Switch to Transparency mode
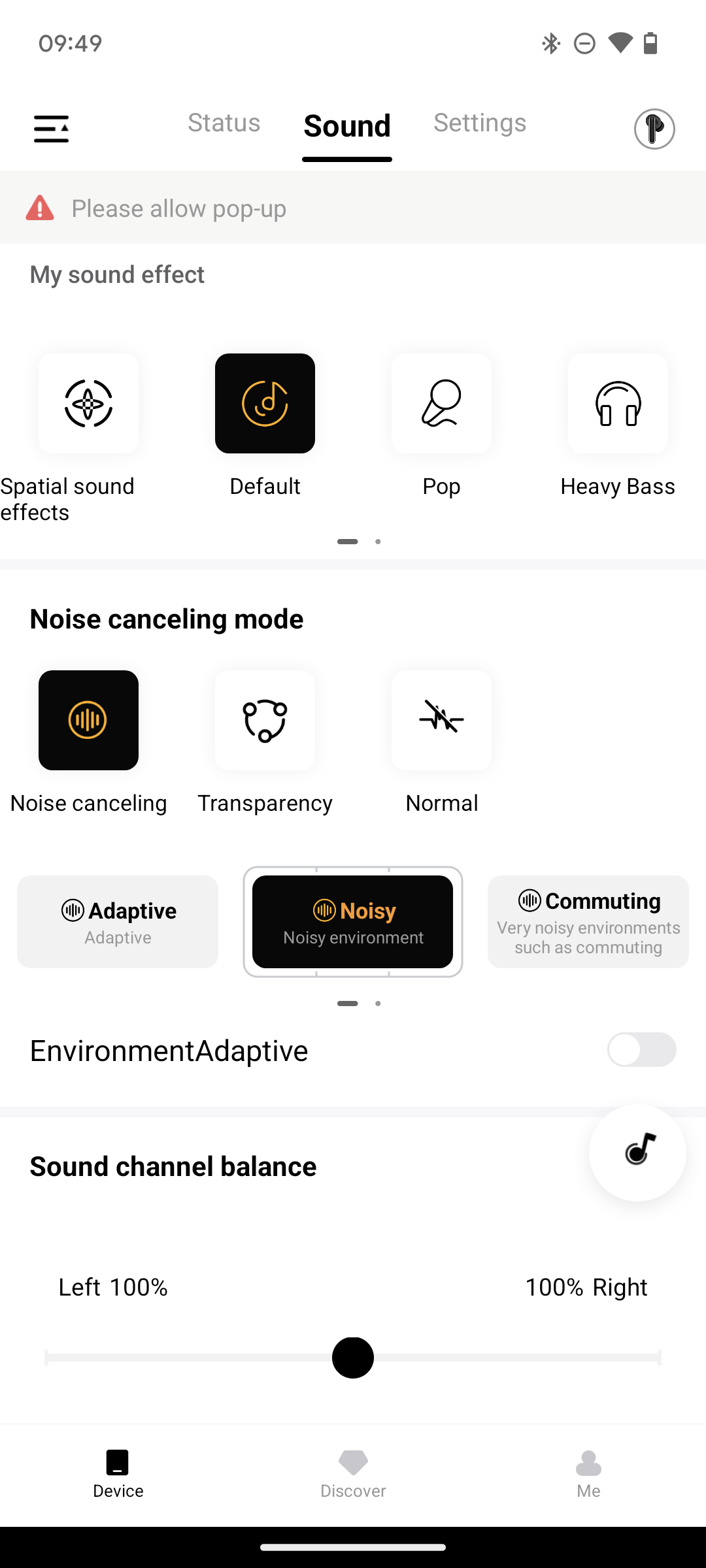706x1568 pixels. click(x=265, y=721)
